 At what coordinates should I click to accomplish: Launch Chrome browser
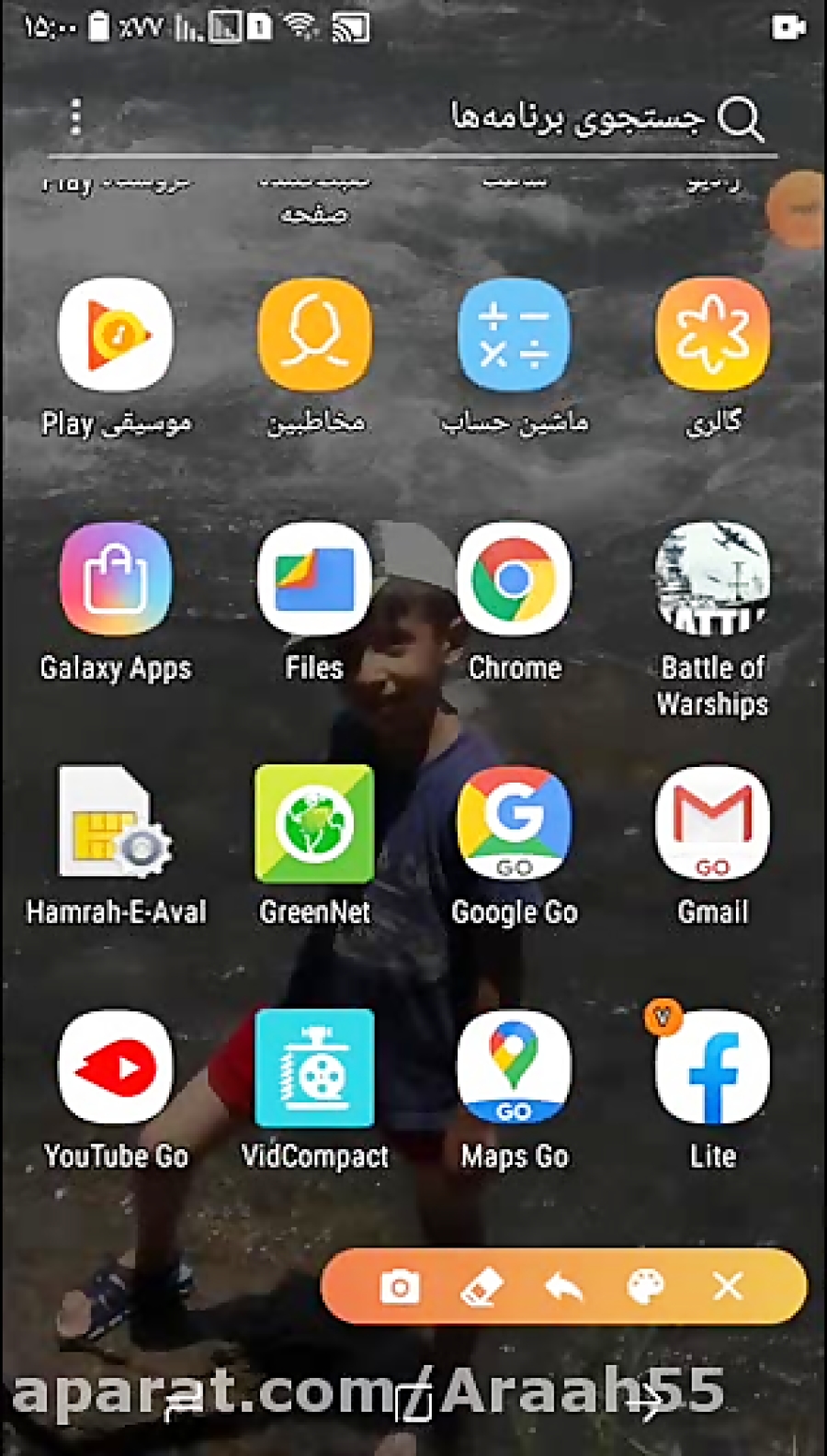(515, 580)
